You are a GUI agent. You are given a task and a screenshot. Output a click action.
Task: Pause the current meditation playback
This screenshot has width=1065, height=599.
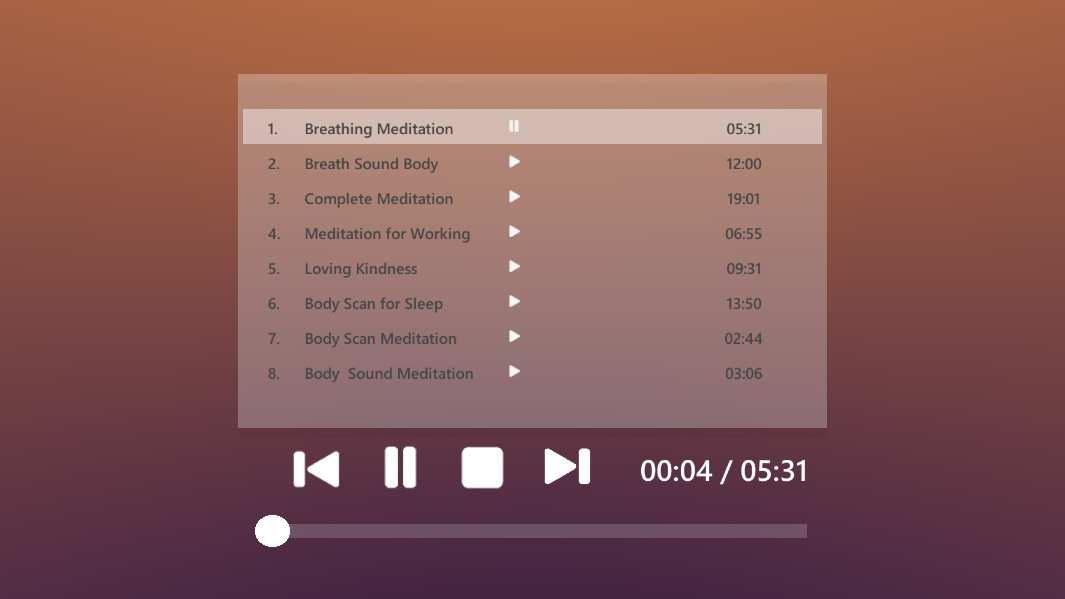click(x=400, y=468)
